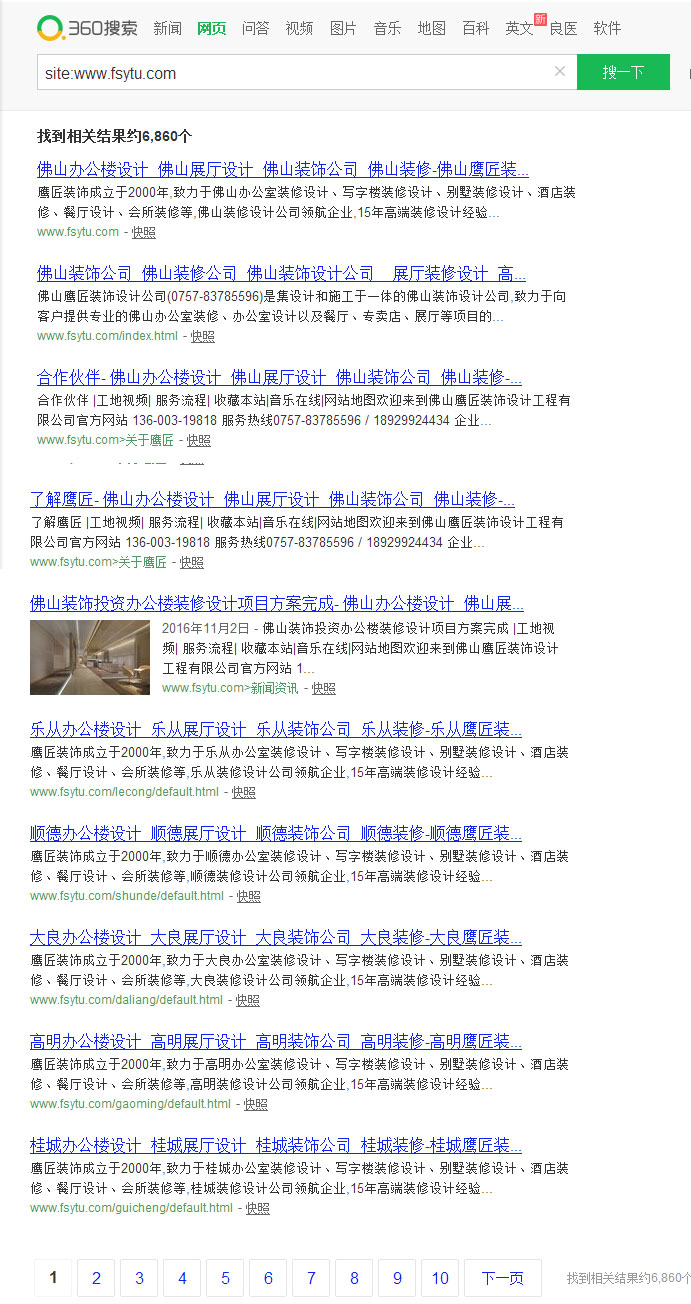Open the result link starting 乐从办公楼设计
The height and width of the screenshot is (1304, 691).
click(275, 729)
